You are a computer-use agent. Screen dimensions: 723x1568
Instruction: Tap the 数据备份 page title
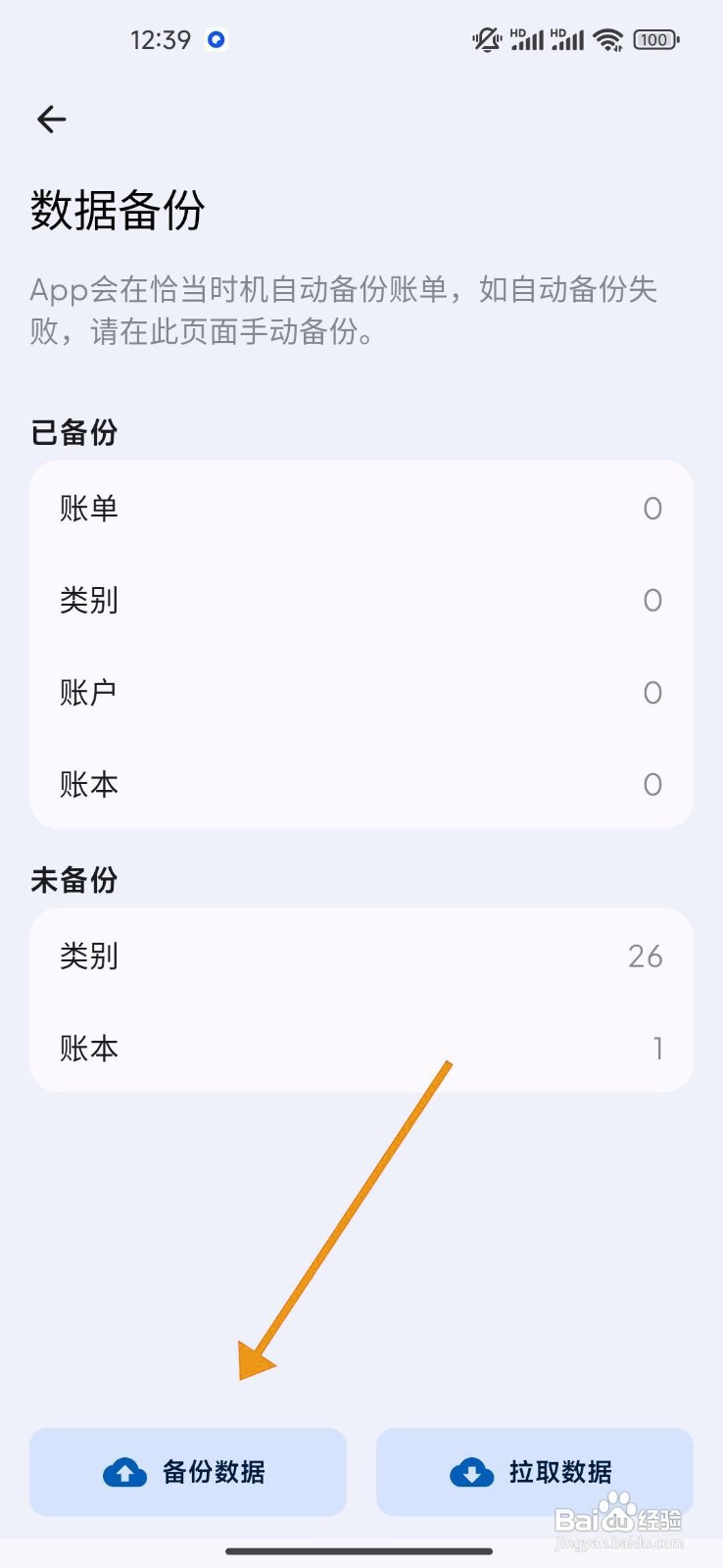pos(116,210)
